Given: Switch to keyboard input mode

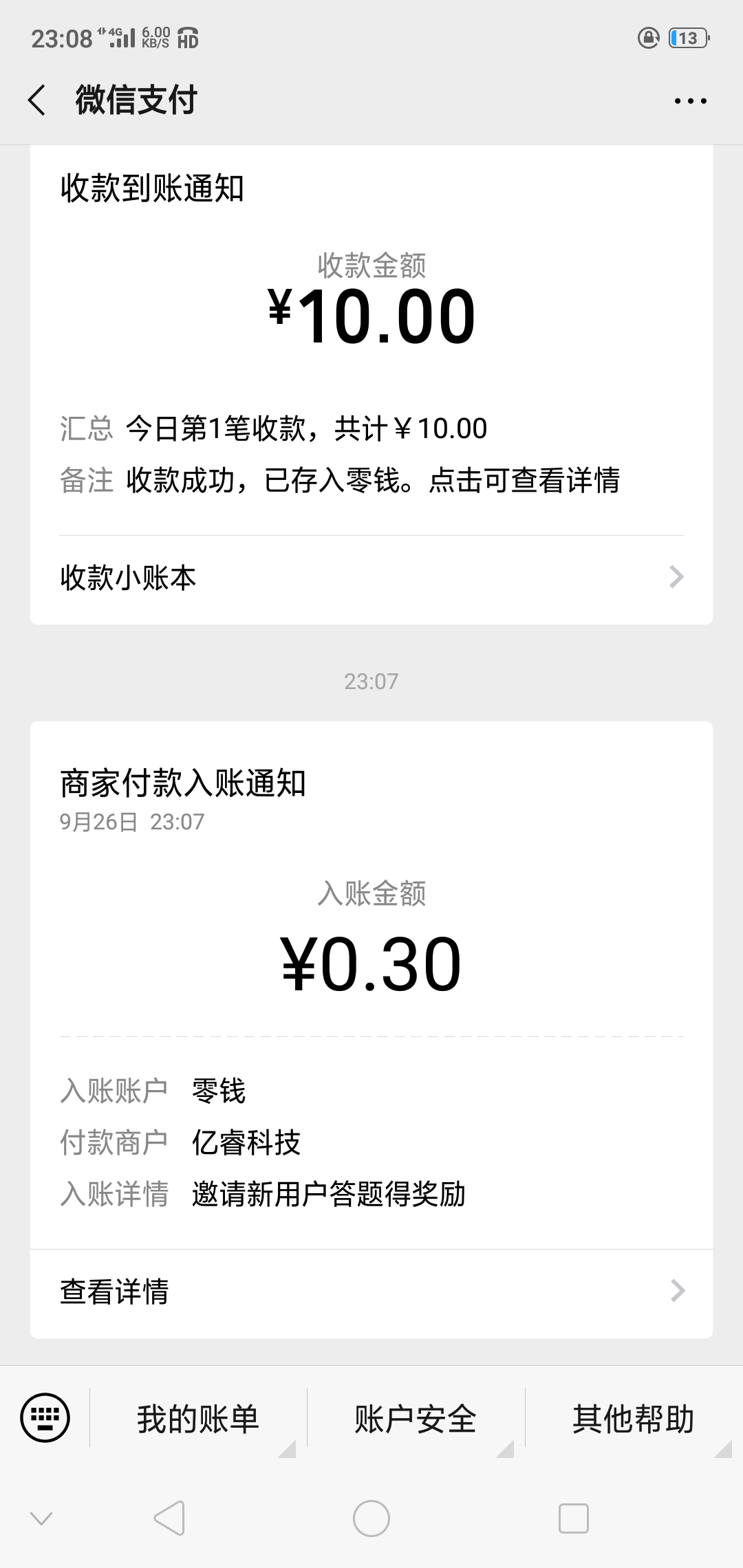Looking at the screenshot, I should tap(45, 1418).
